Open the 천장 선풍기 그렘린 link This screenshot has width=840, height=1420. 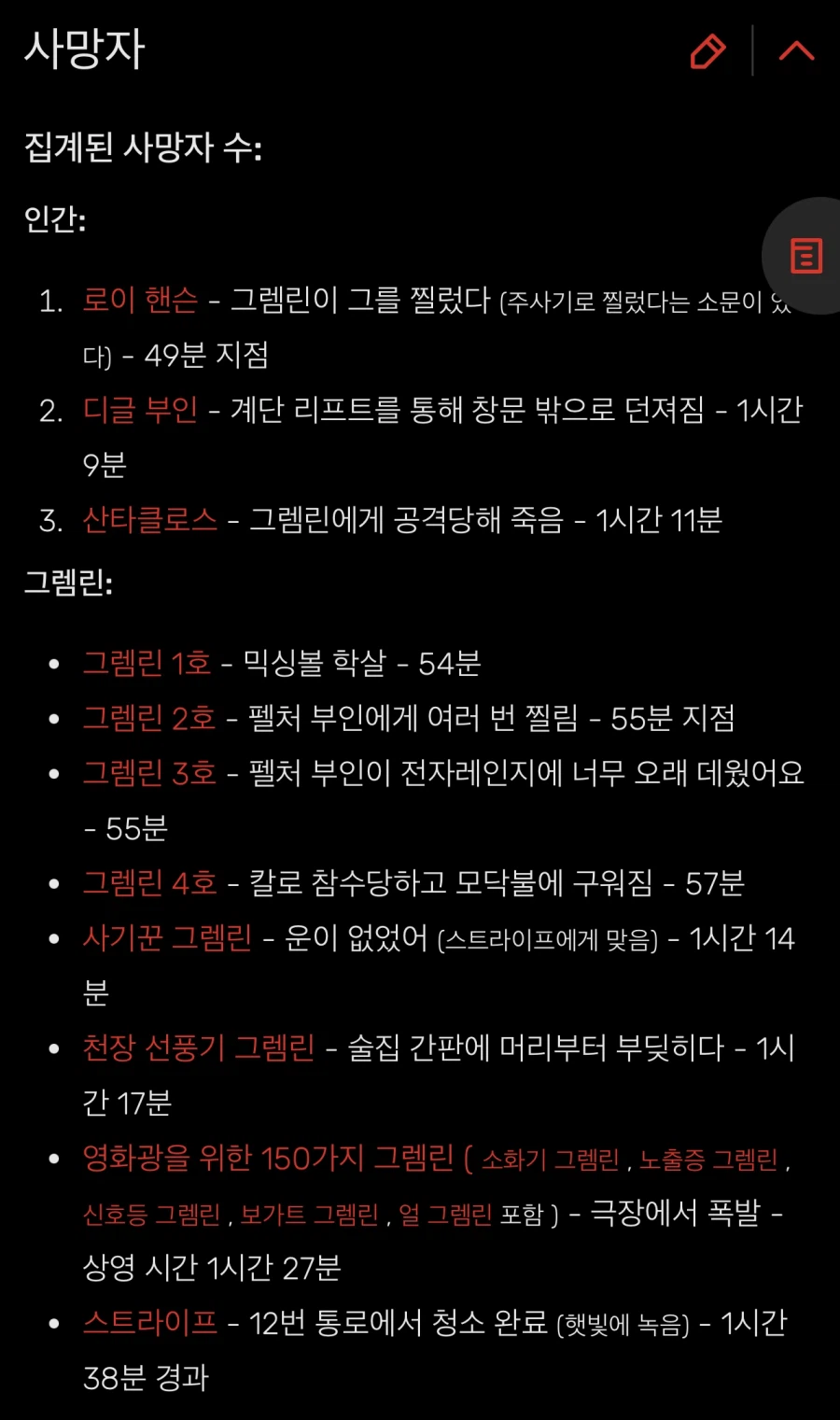[x=199, y=1048]
